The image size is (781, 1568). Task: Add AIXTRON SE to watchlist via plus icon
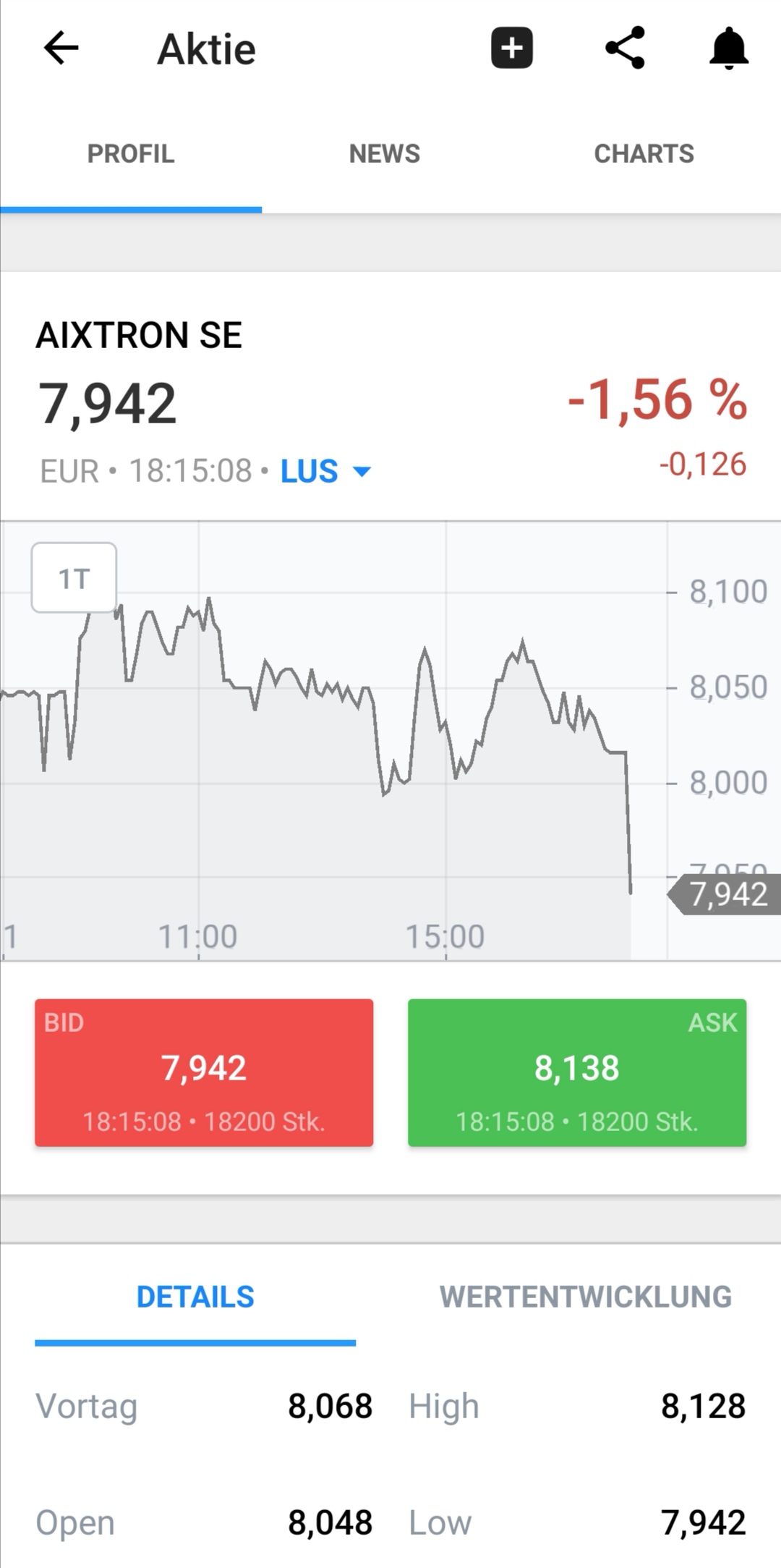point(512,48)
